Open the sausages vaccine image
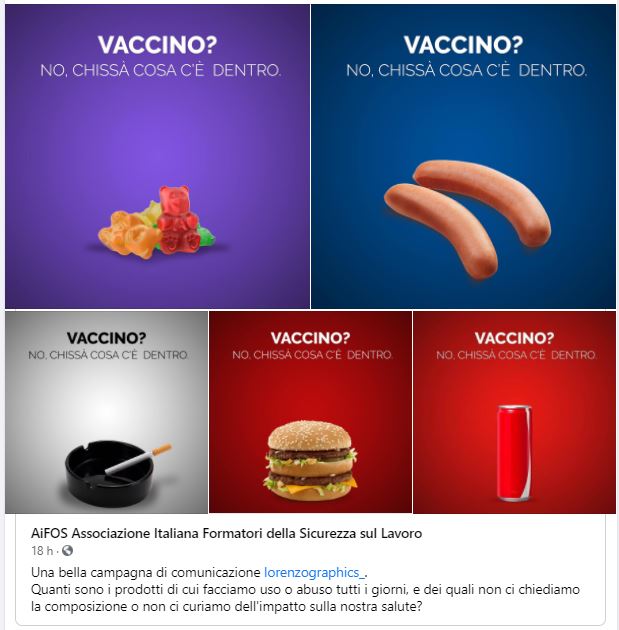The height and width of the screenshot is (630, 619). point(464,156)
